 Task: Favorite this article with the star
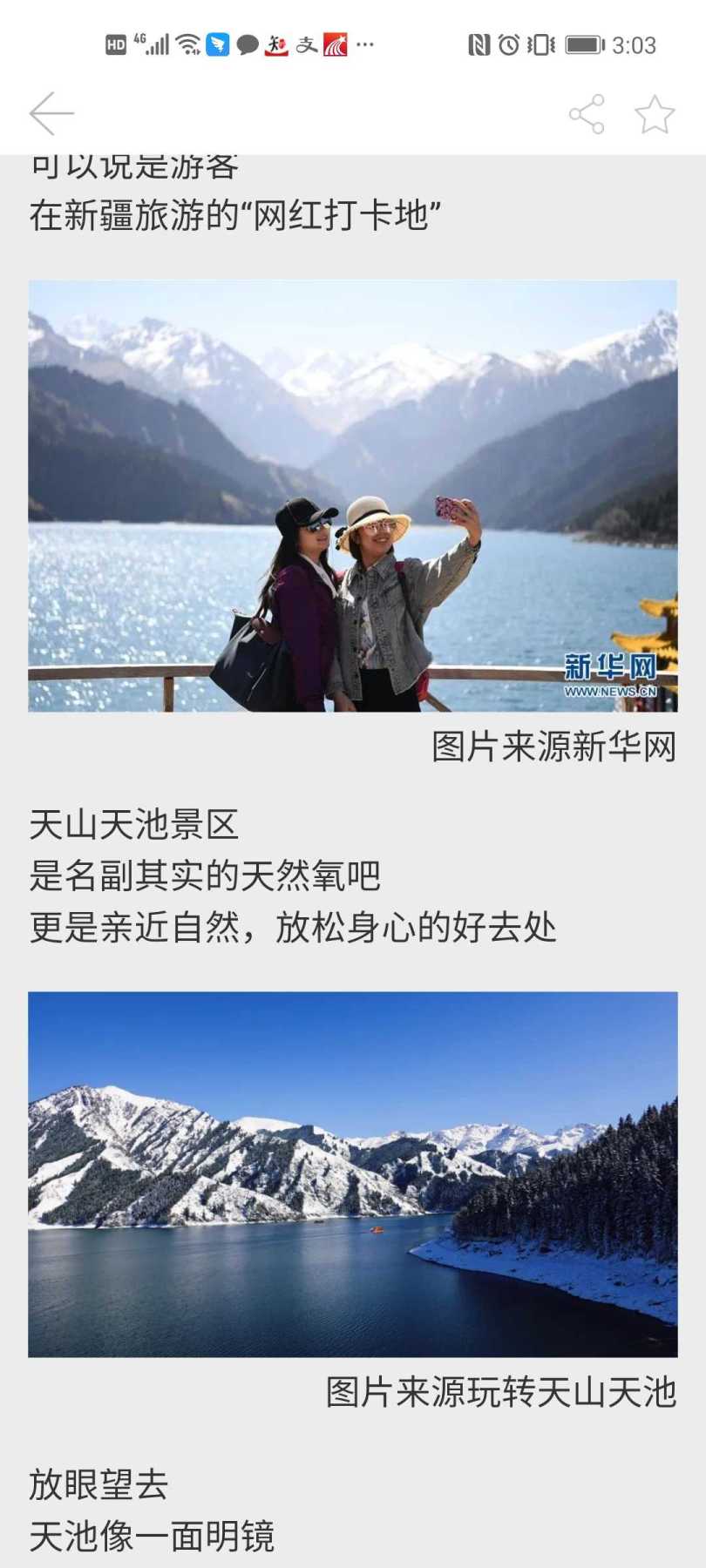pos(655,114)
